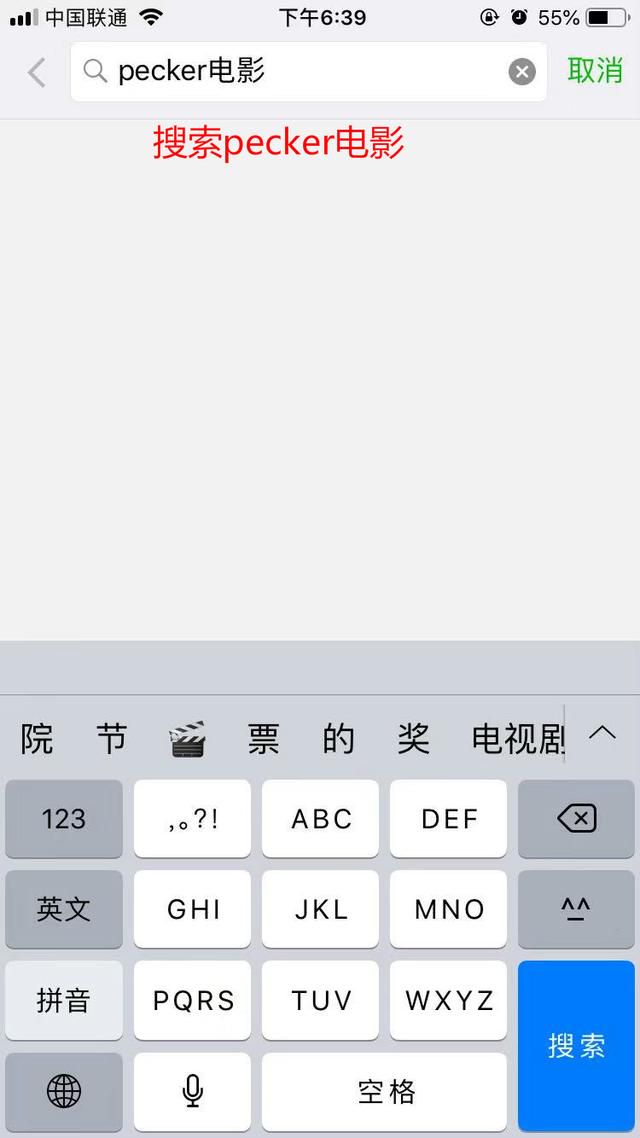
Task: Start voice dictation with the microphone
Action: tap(192, 1092)
